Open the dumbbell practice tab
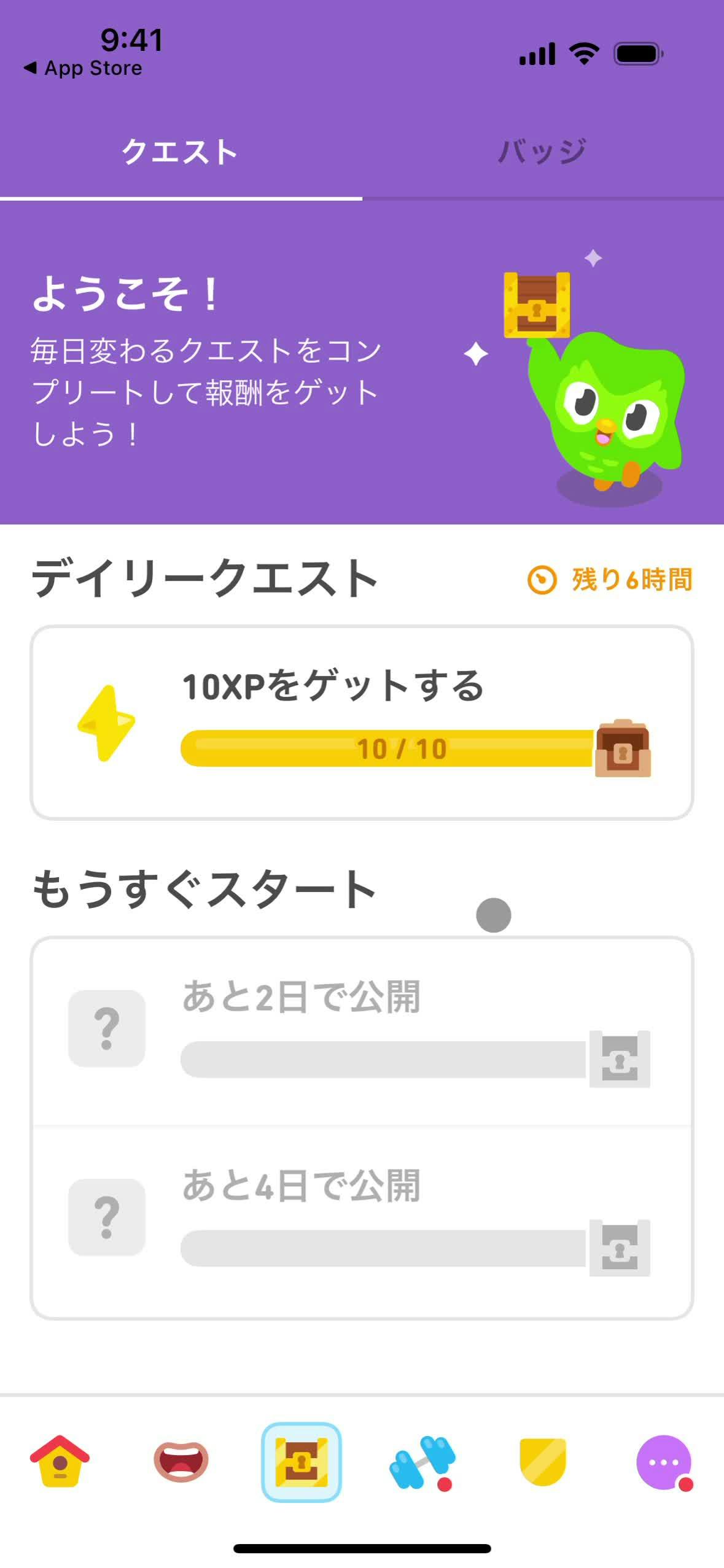This screenshot has width=724, height=1568. point(422,1462)
